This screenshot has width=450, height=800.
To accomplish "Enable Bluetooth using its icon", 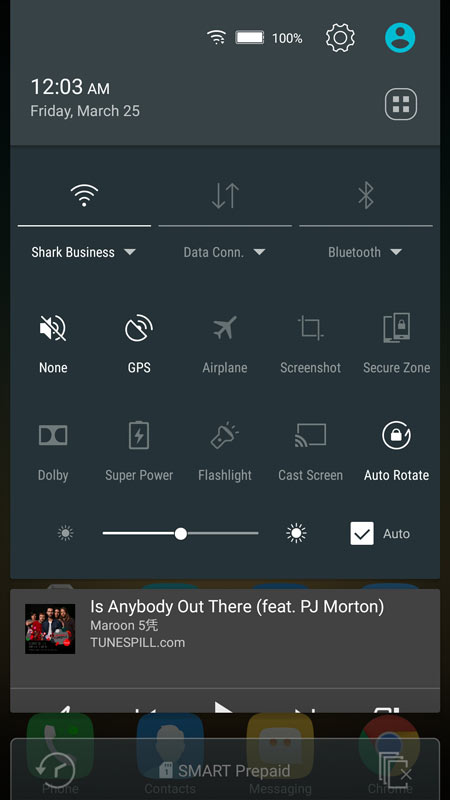I will click(366, 195).
